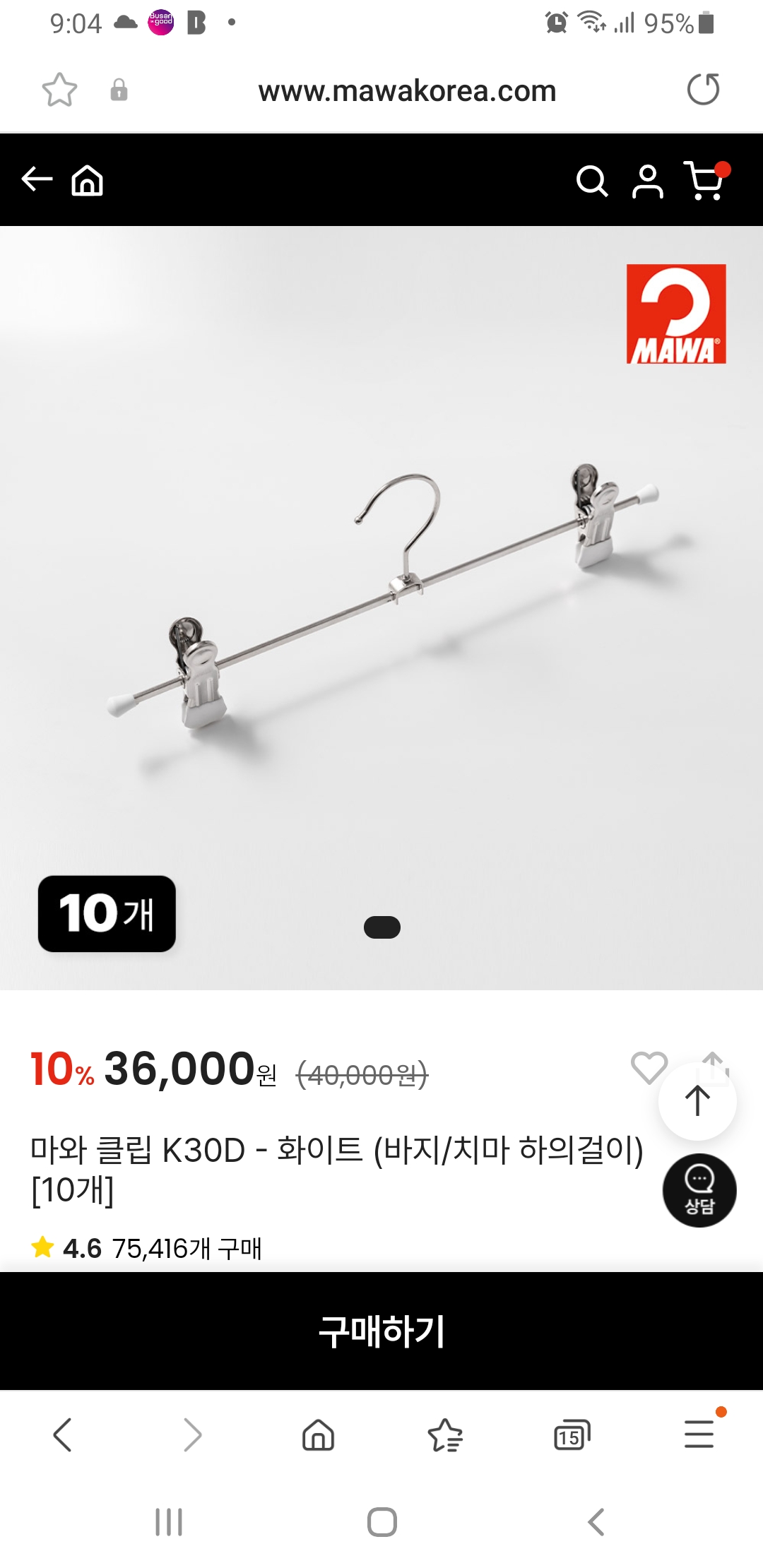Edit the www.mawakorea.com address bar
The height and width of the screenshot is (1568, 763).
pyautogui.click(x=407, y=91)
